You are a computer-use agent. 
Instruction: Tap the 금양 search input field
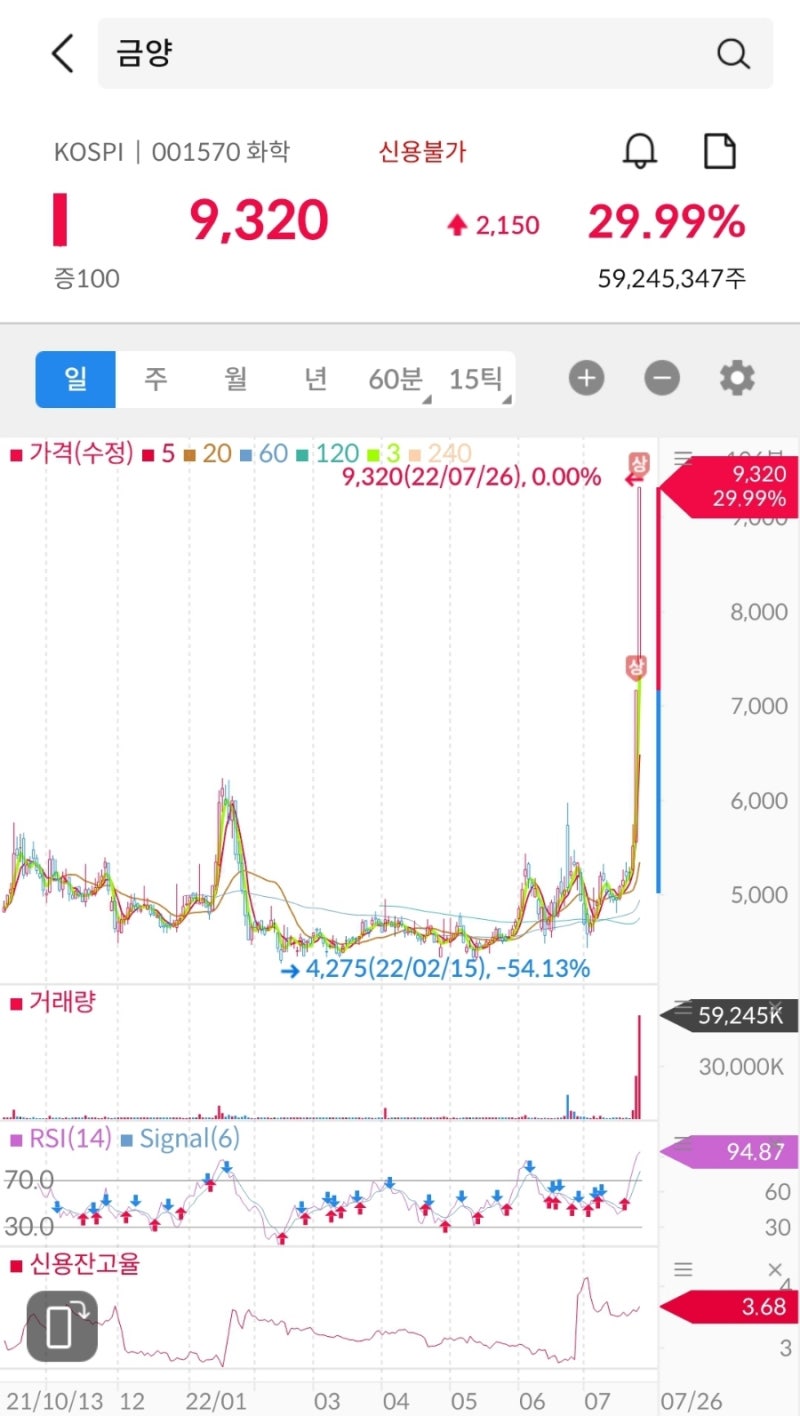[x=300, y=54]
